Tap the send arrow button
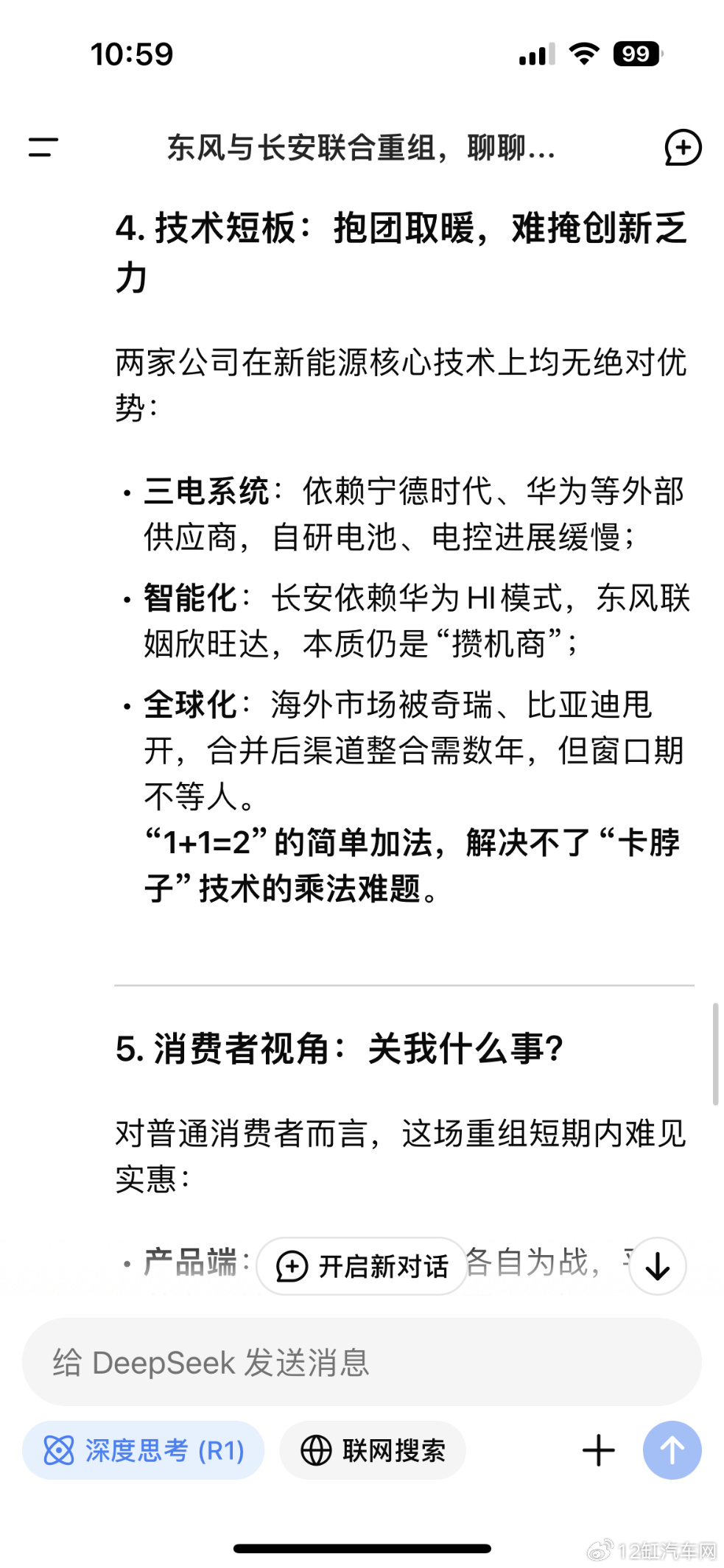This screenshot has height=1568, width=724. pos(672,1449)
